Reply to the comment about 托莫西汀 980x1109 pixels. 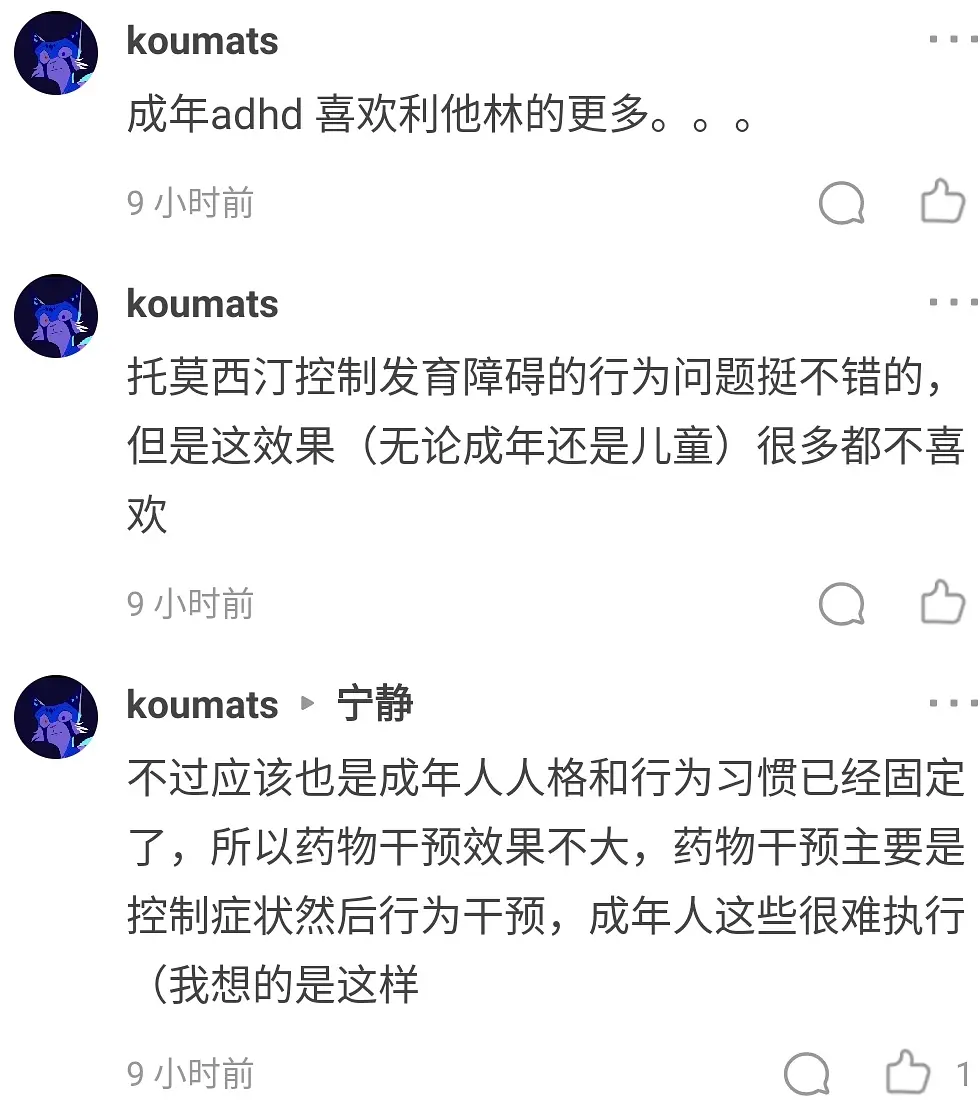click(841, 604)
